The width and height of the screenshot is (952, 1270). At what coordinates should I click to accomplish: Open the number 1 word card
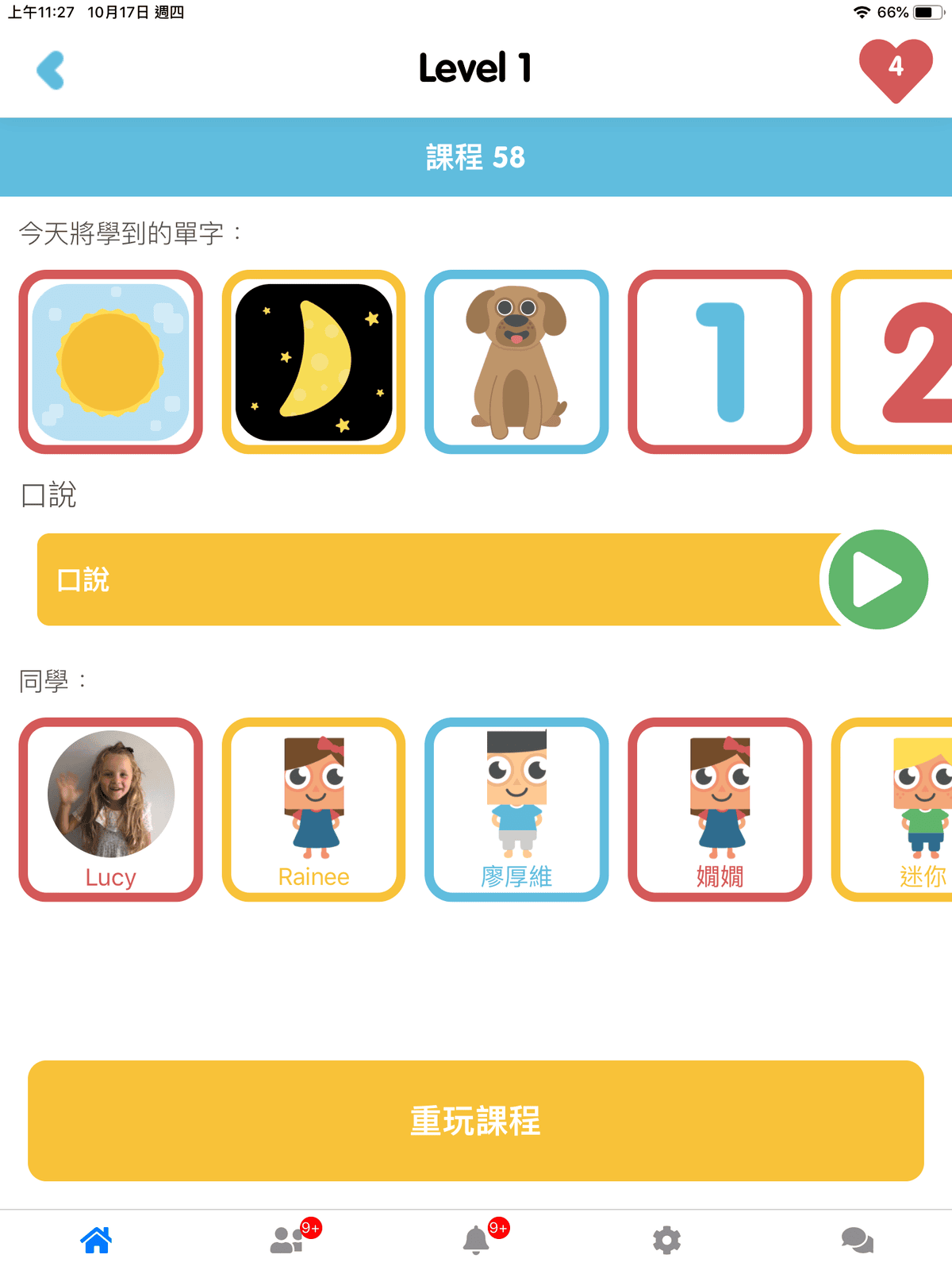[x=720, y=362]
